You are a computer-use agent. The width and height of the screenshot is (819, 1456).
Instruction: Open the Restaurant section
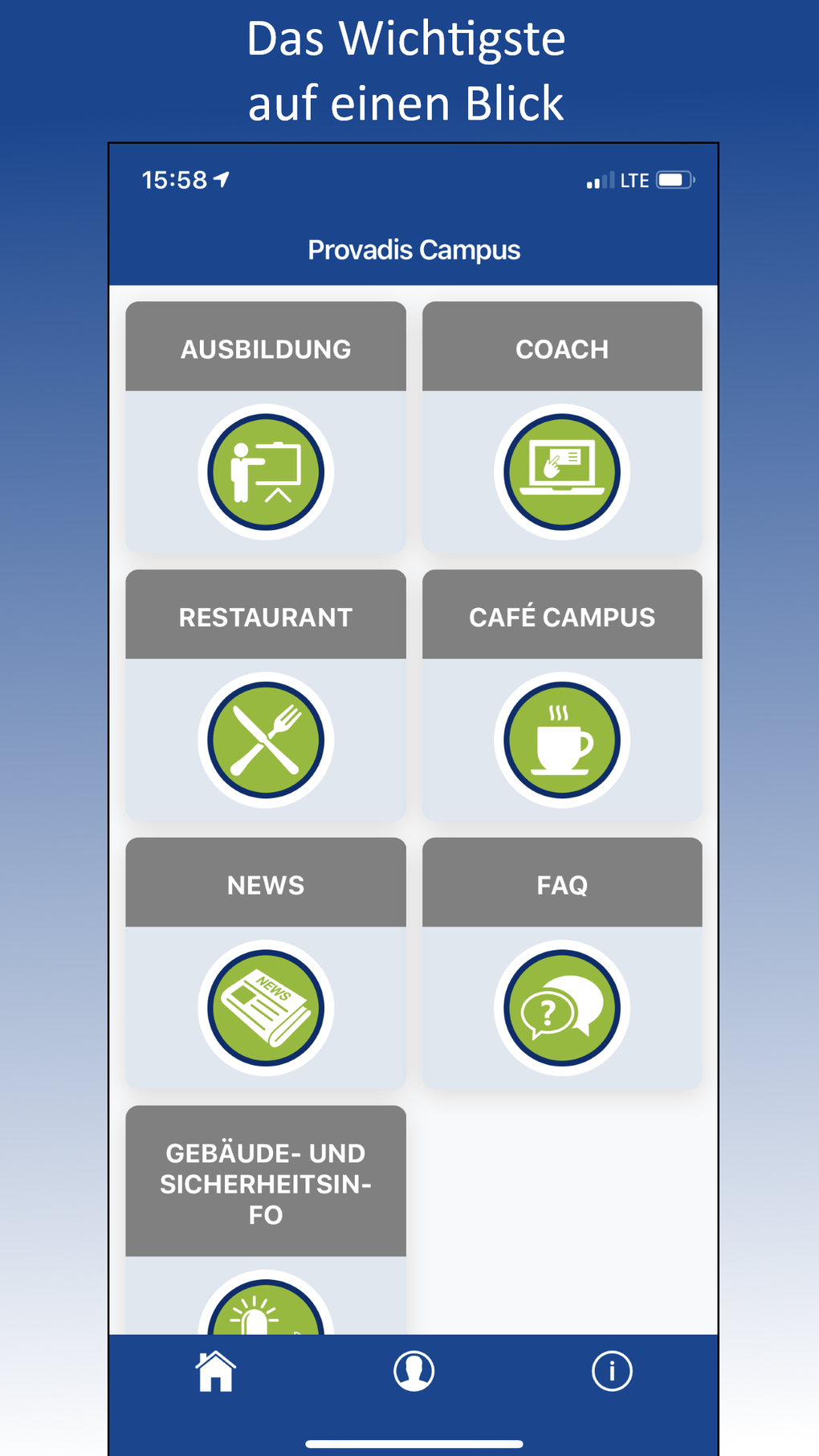click(265, 615)
